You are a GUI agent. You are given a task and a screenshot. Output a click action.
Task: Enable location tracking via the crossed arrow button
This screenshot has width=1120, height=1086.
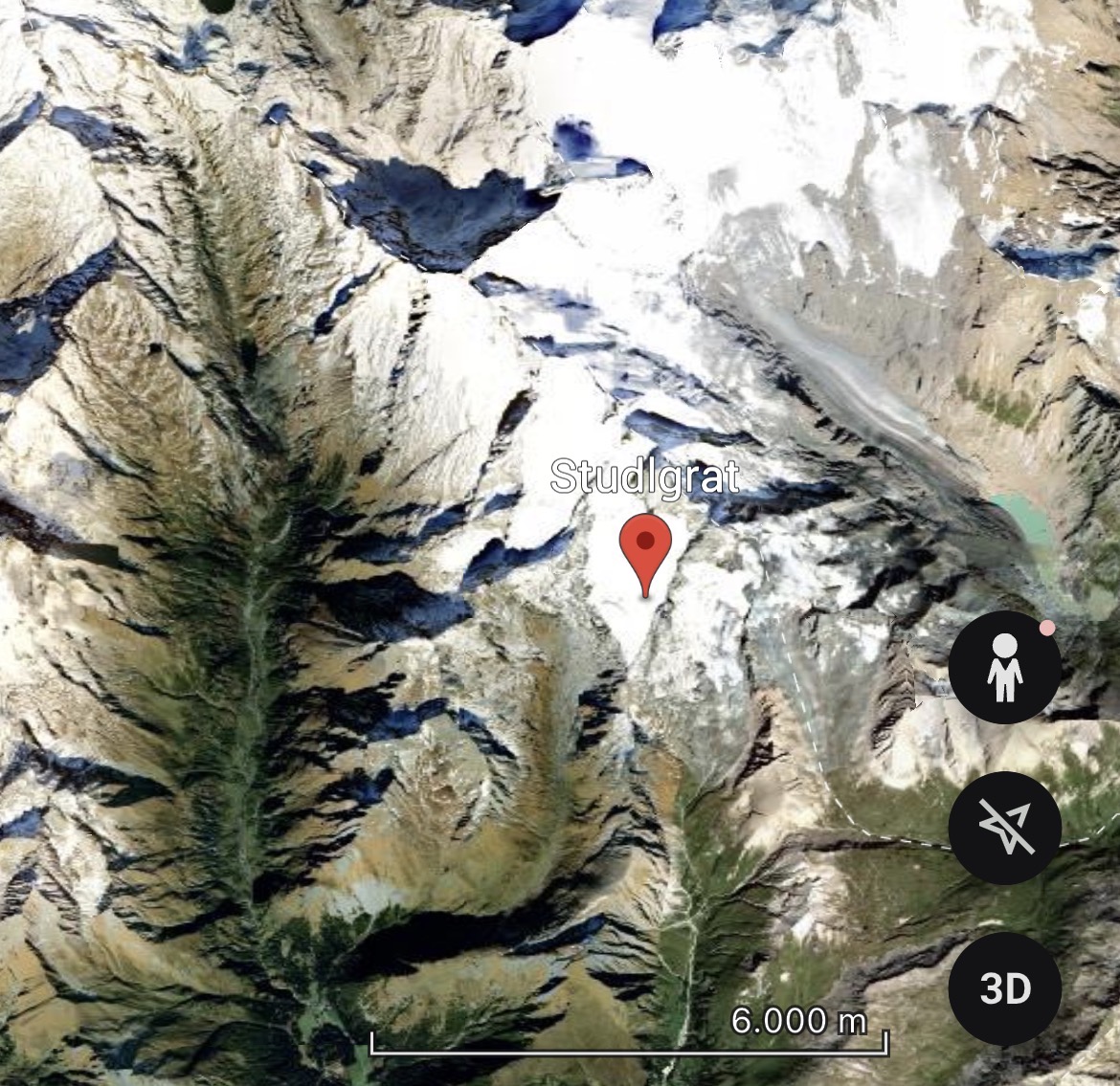coord(1004,828)
